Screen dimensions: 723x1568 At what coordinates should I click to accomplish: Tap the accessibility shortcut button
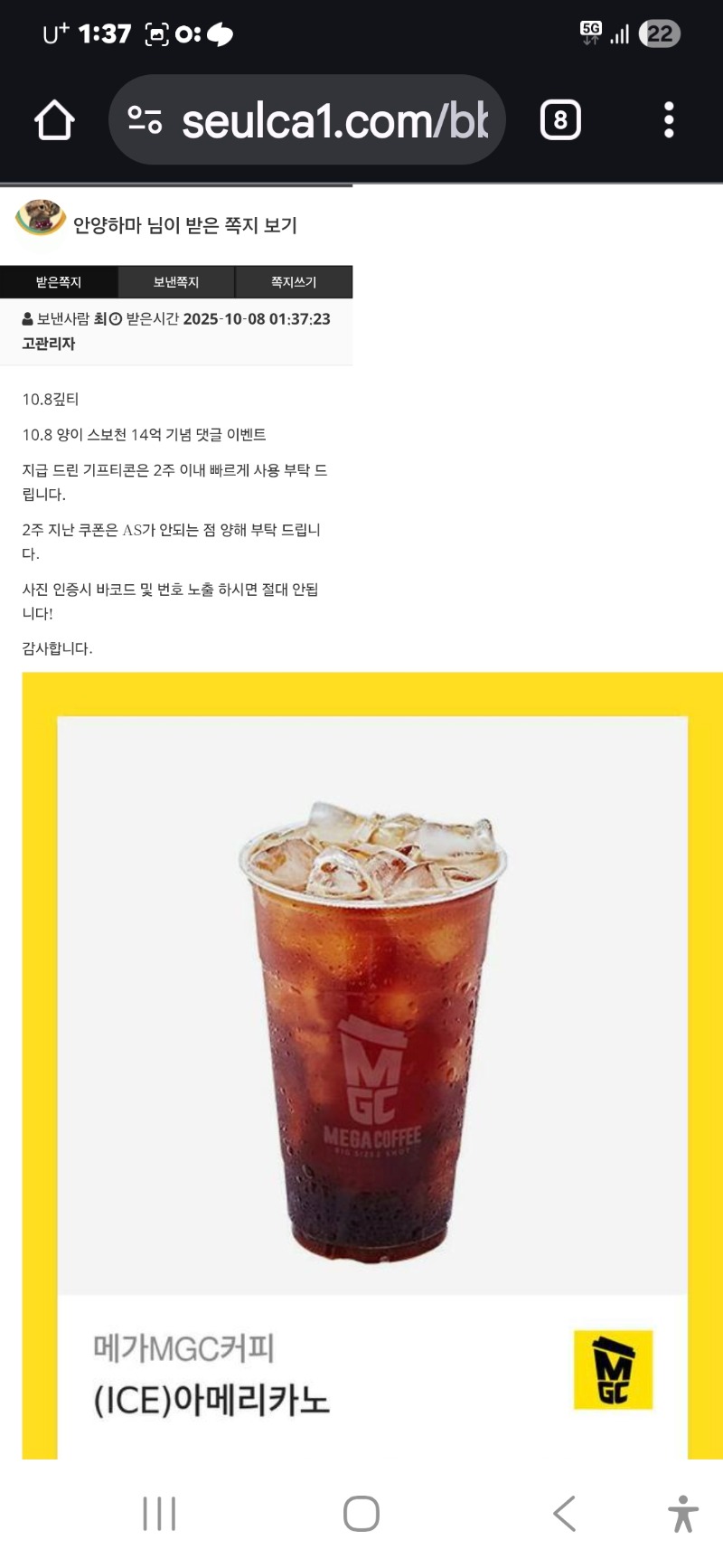click(x=683, y=1513)
